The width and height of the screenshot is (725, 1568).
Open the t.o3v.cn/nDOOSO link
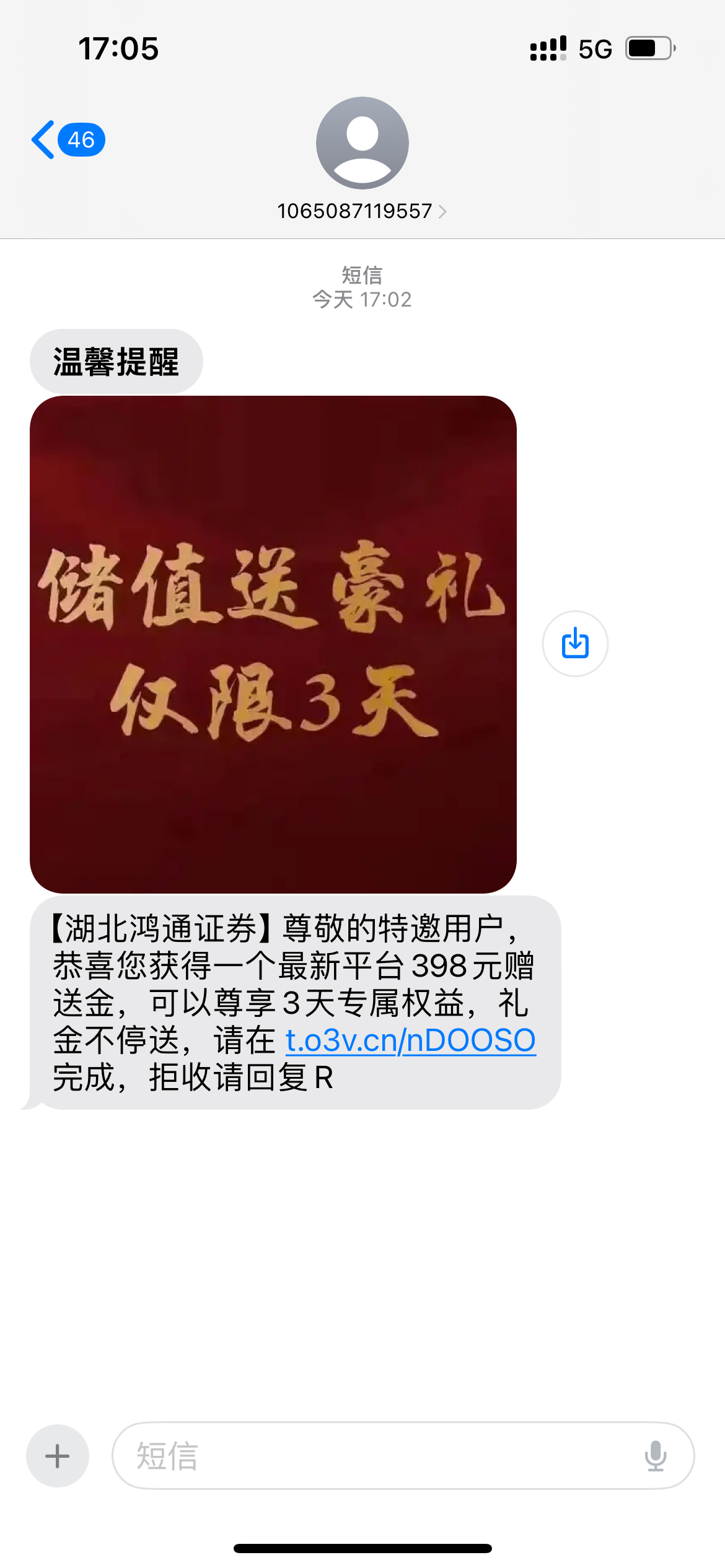click(410, 1040)
